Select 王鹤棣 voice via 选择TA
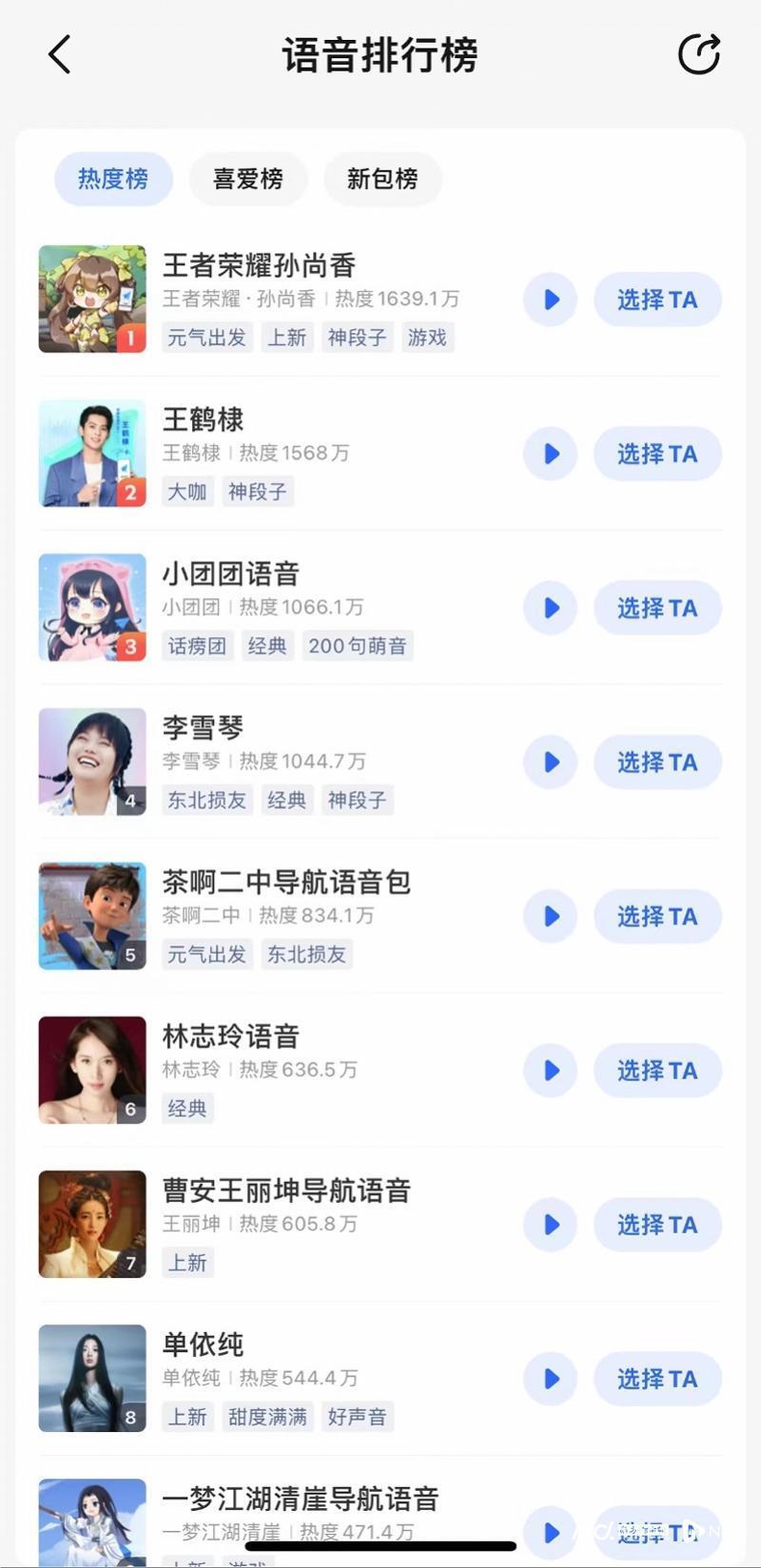 (657, 454)
